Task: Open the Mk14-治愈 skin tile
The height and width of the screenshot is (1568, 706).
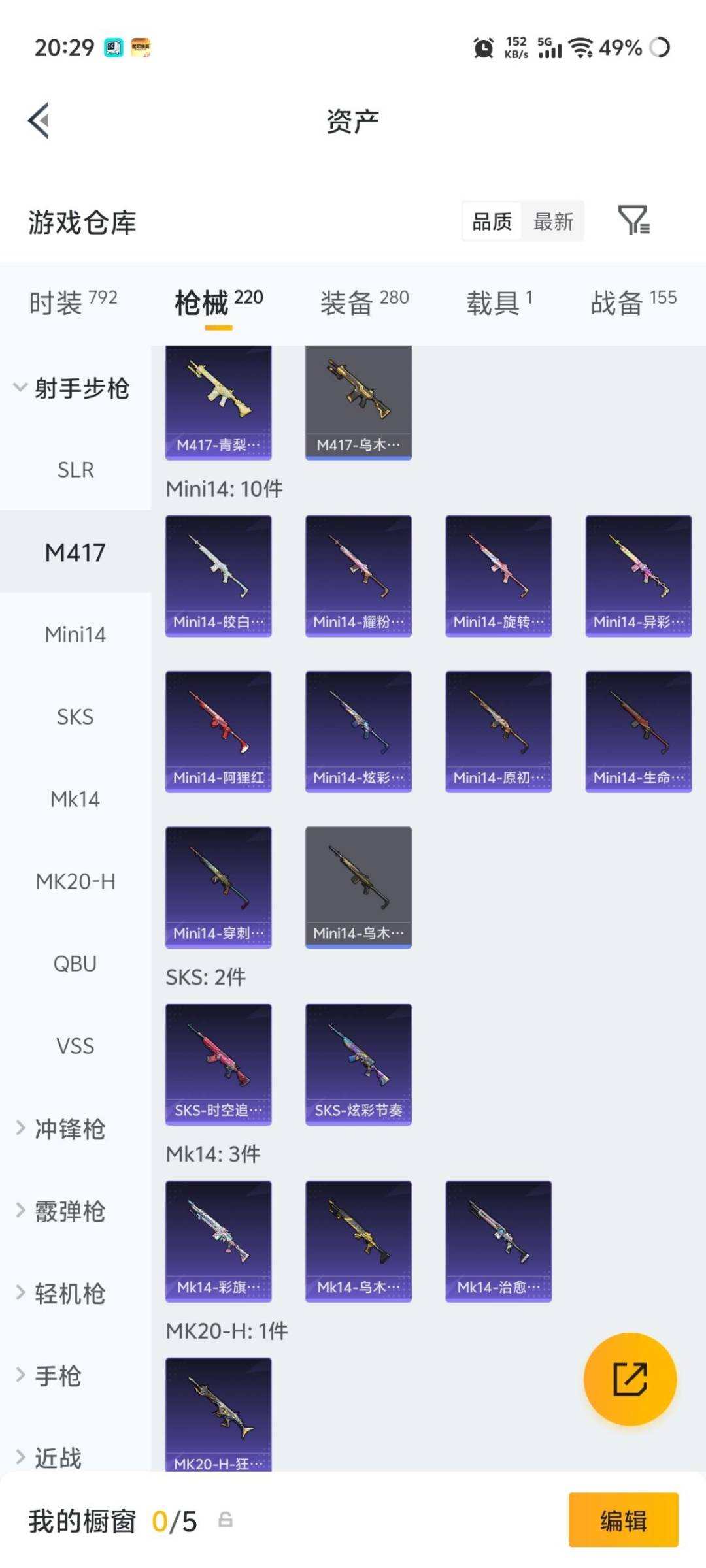Action: click(x=498, y=1241)
